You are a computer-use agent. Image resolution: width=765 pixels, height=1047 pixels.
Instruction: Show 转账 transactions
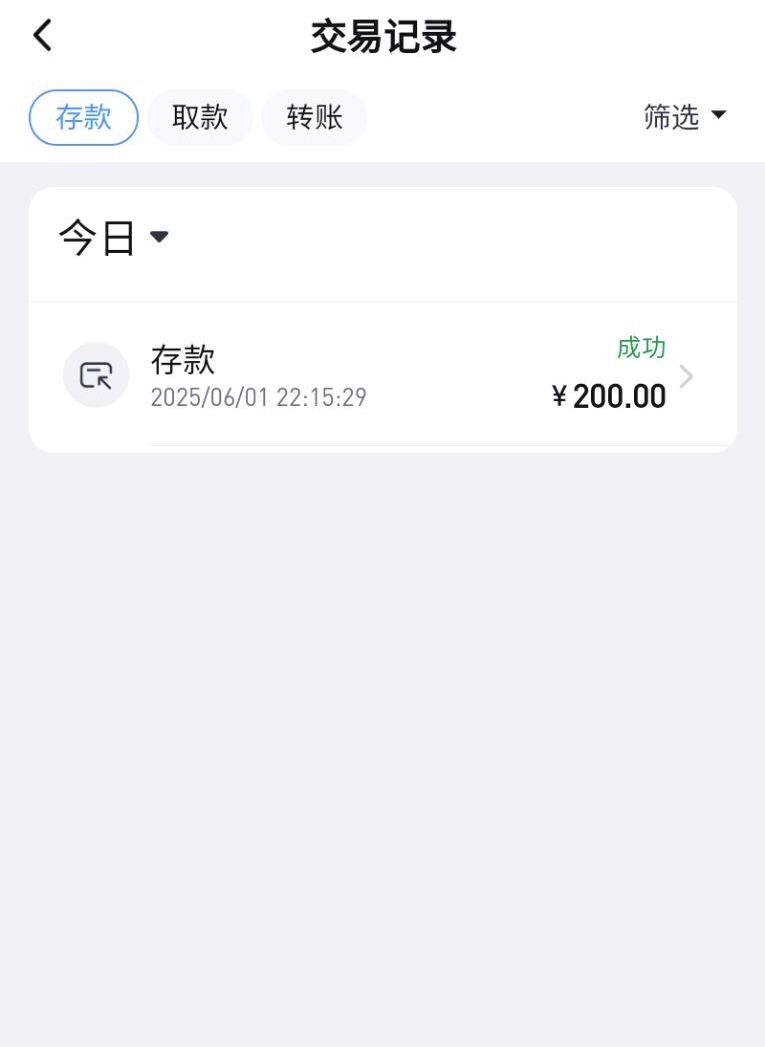(x=314, y=118)
